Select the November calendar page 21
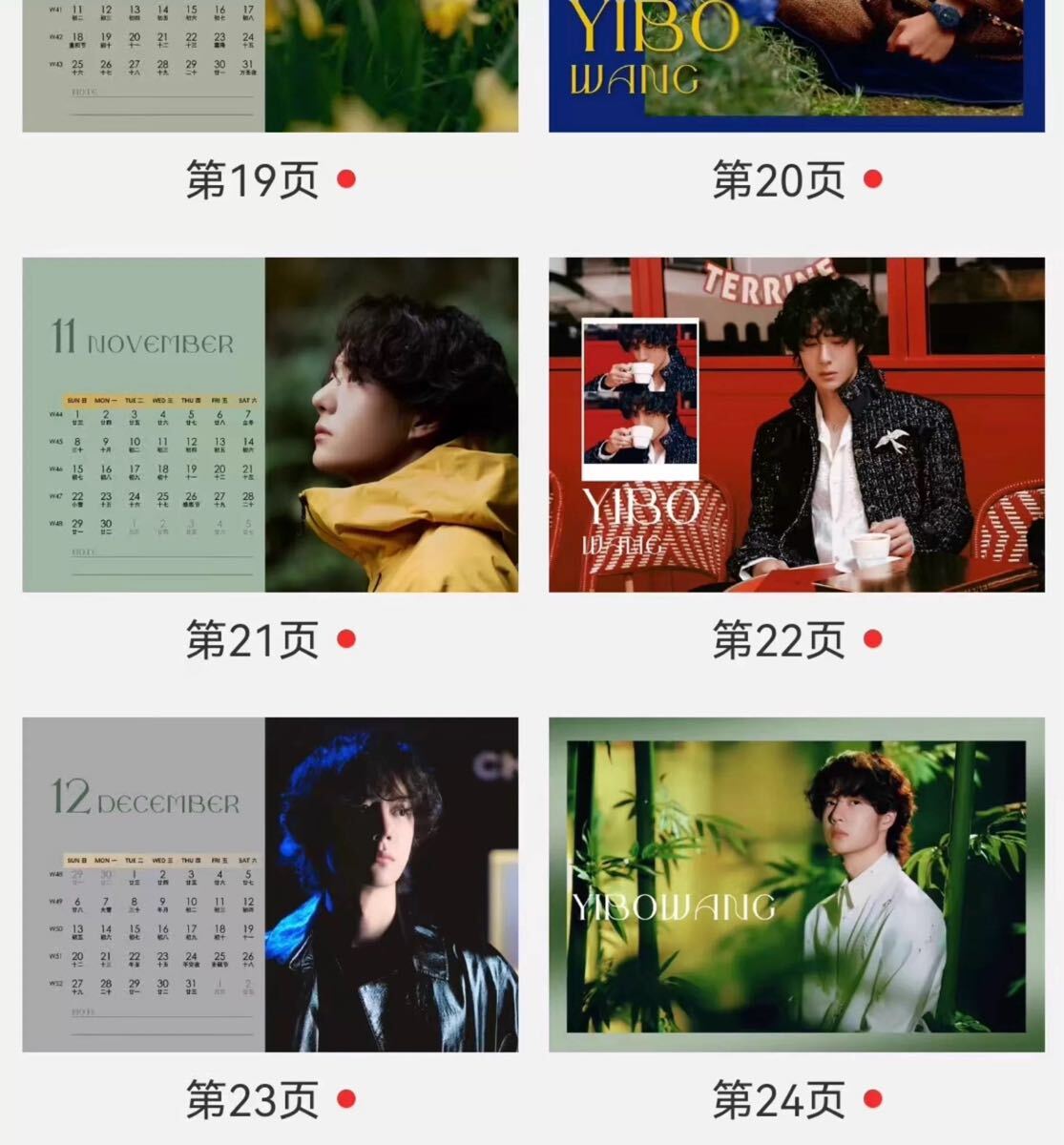Screen dimensions: 1064x1145 pyautogui.click(x=270, y=425)
